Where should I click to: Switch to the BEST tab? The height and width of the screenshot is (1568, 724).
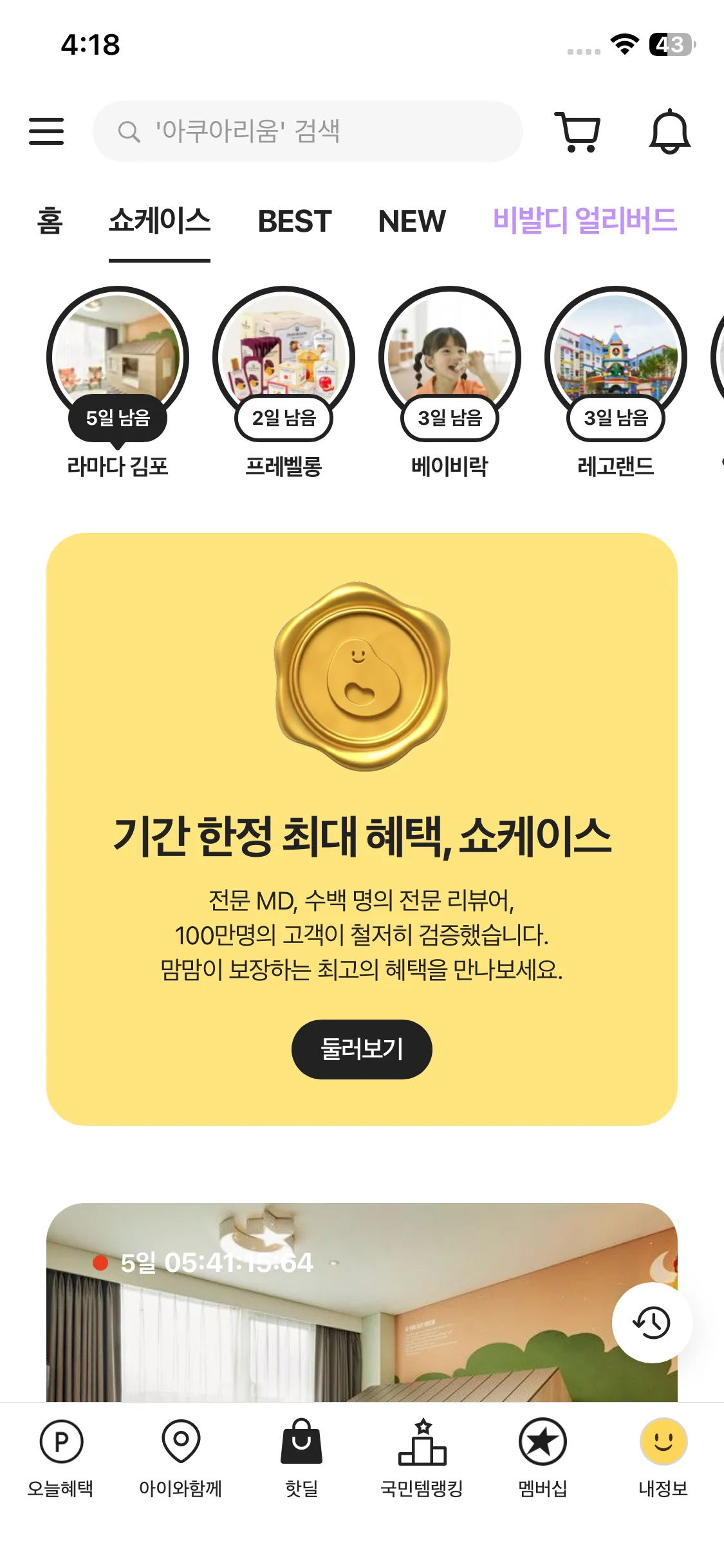click(x=295, y=221)
